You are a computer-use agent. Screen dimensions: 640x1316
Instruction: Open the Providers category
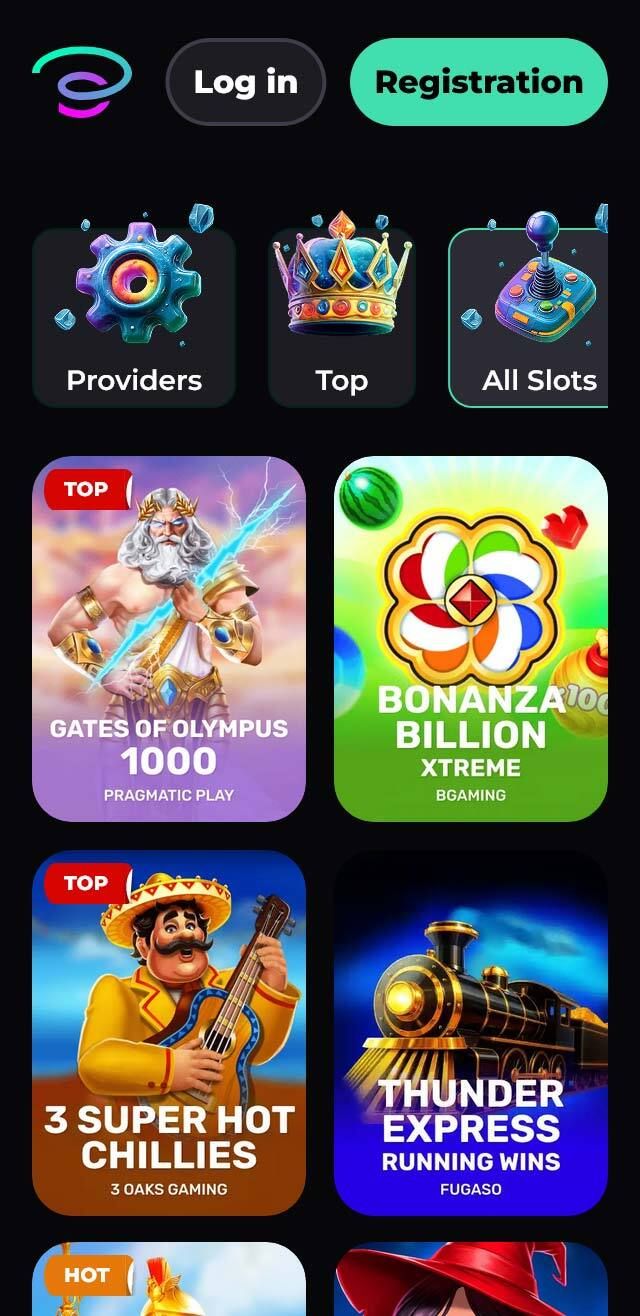tap(134, 318)
